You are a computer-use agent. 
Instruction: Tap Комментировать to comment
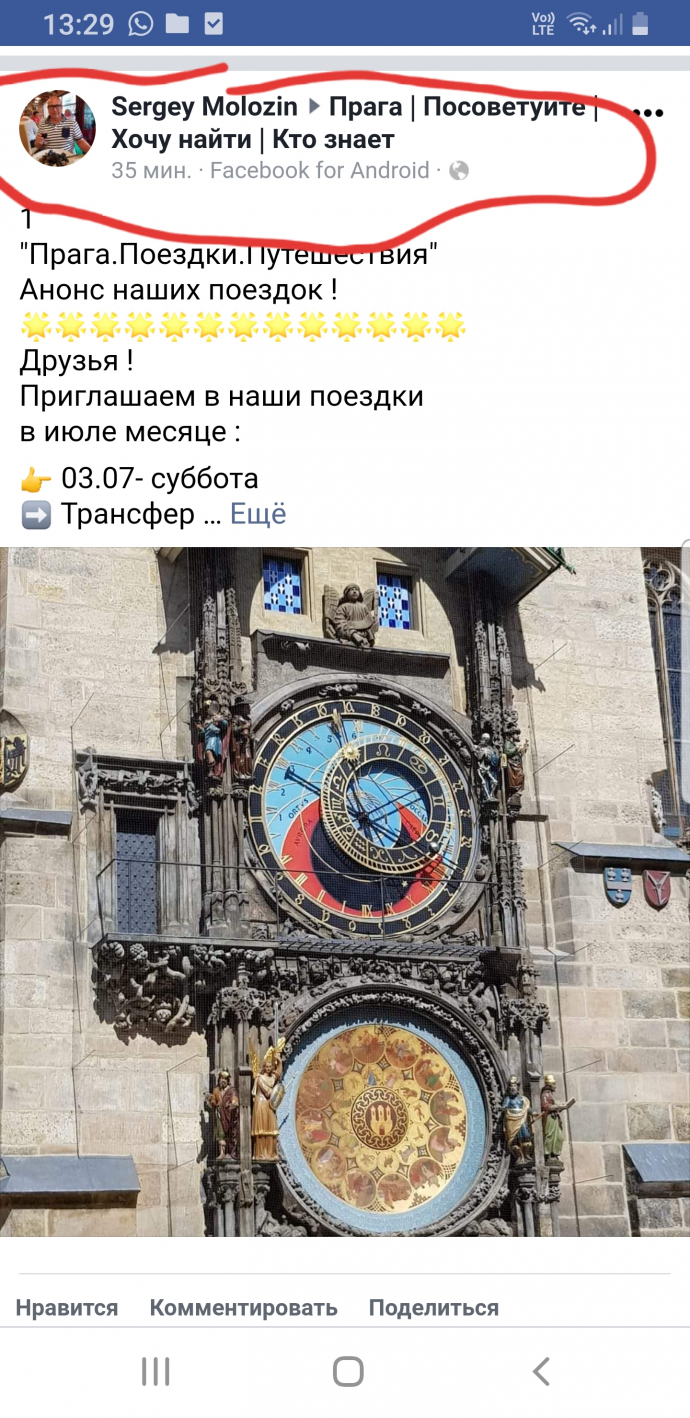click(243, 1307)
